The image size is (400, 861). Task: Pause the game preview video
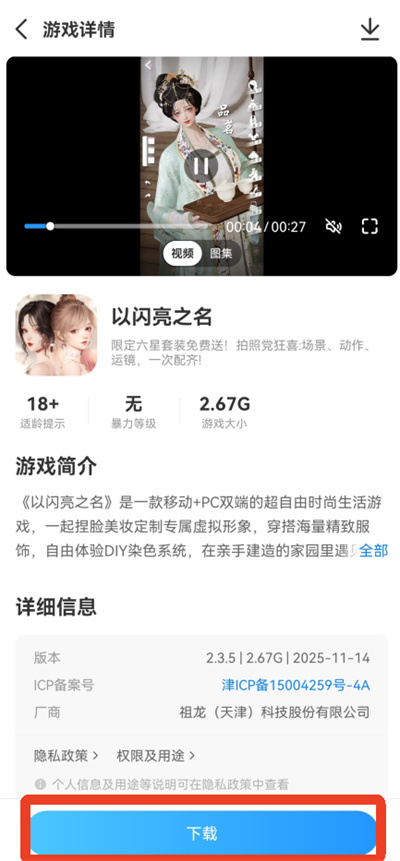pos(201,166)
